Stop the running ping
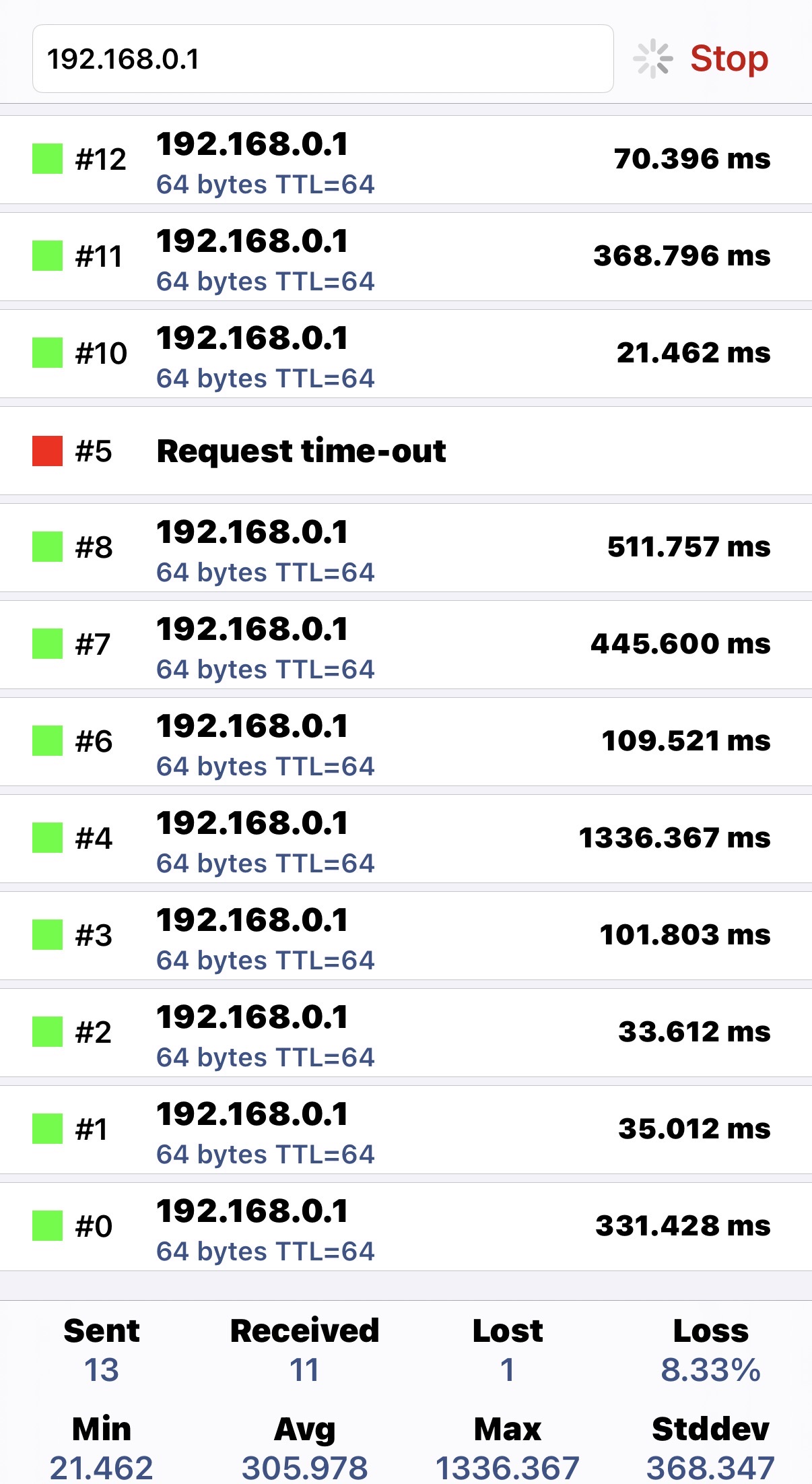The height and width of the screenshot is (1484, 812). pos(729,59)
